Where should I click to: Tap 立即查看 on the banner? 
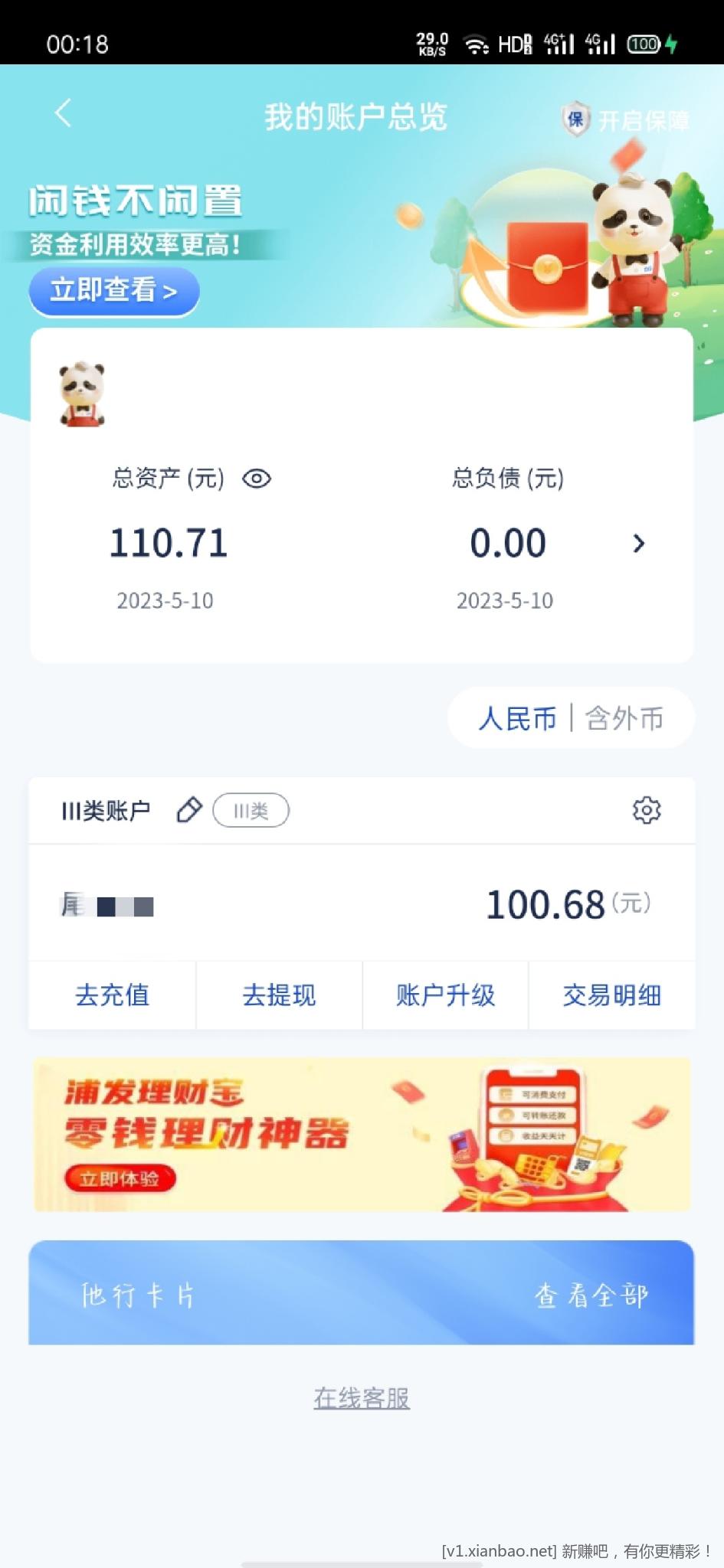(x=114, y=291)
